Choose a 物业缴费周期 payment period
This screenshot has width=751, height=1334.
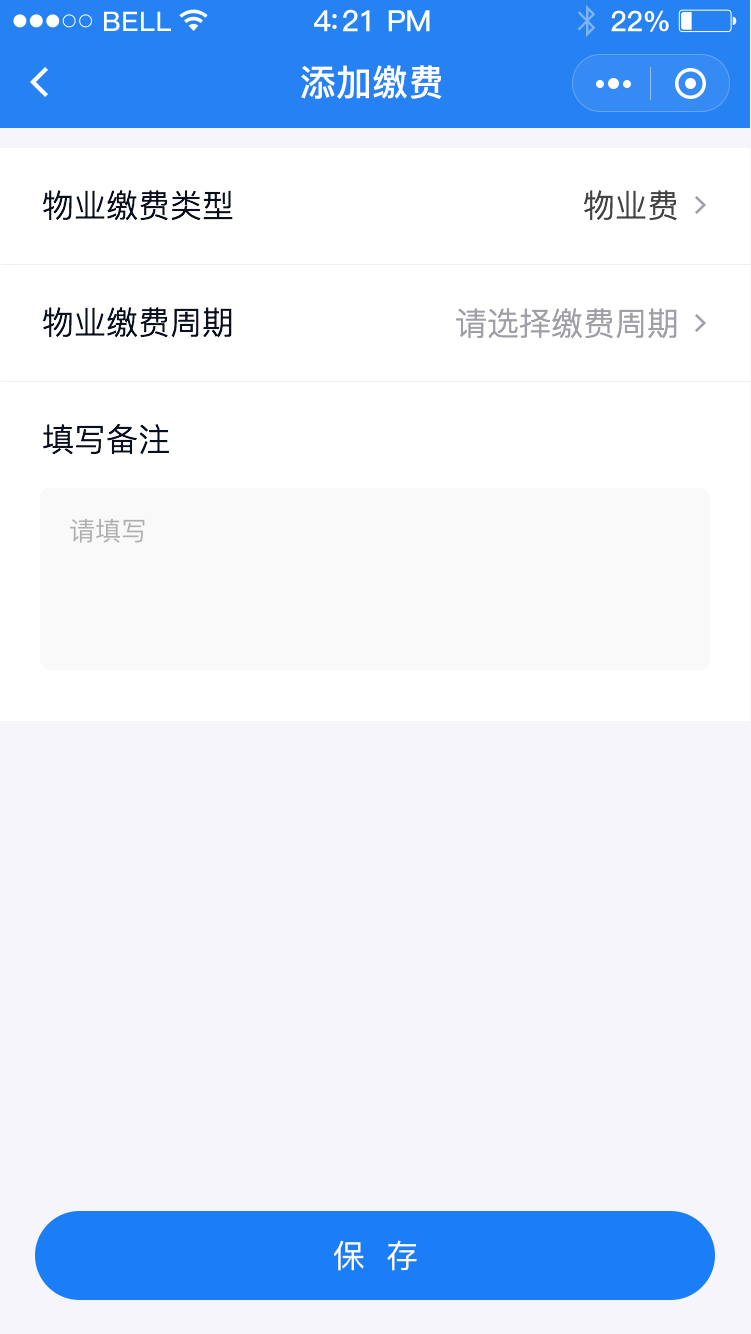(x=375, y=323)
